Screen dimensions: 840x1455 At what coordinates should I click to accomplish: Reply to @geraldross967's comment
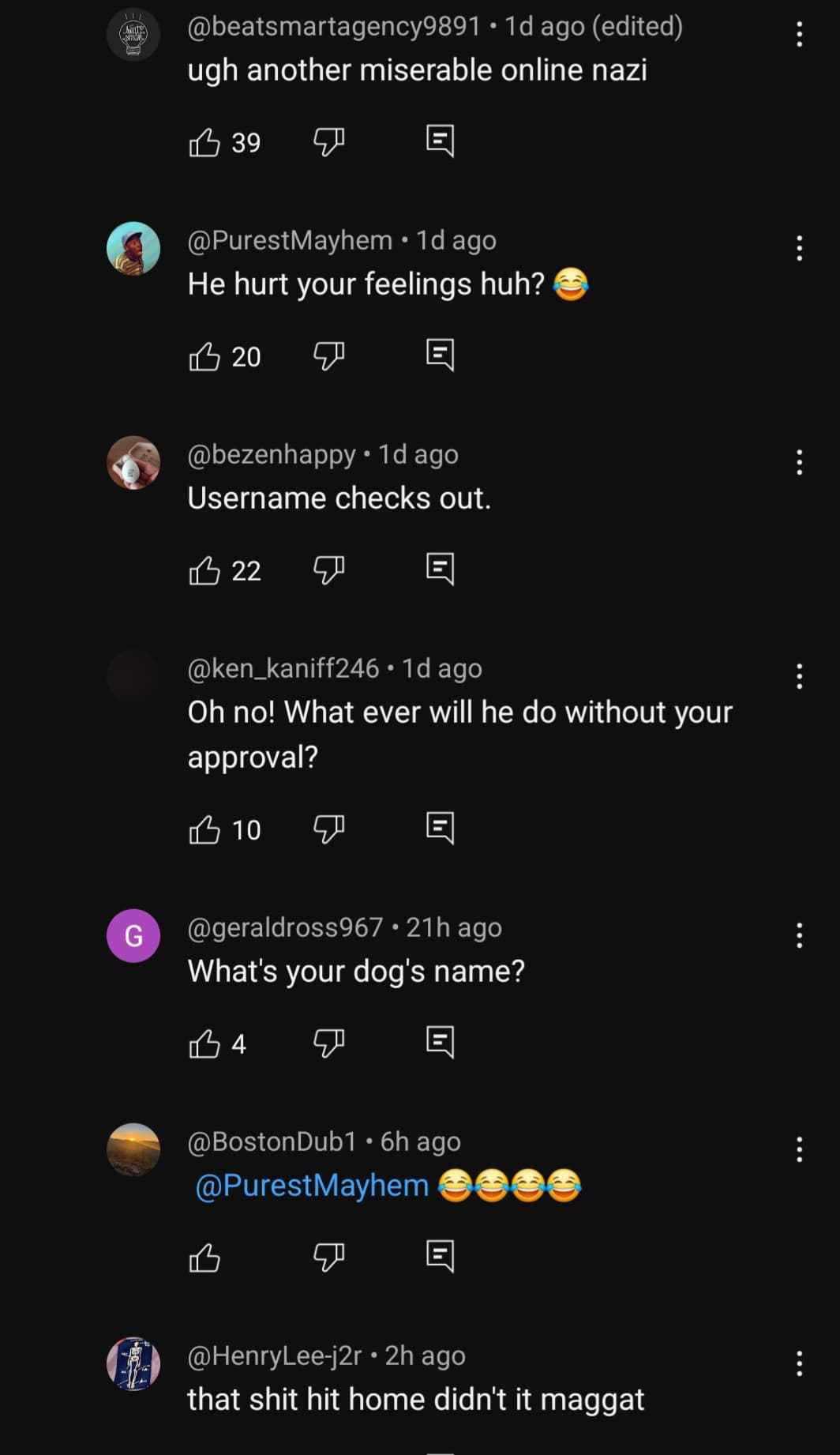click(x=440, y=1042)
